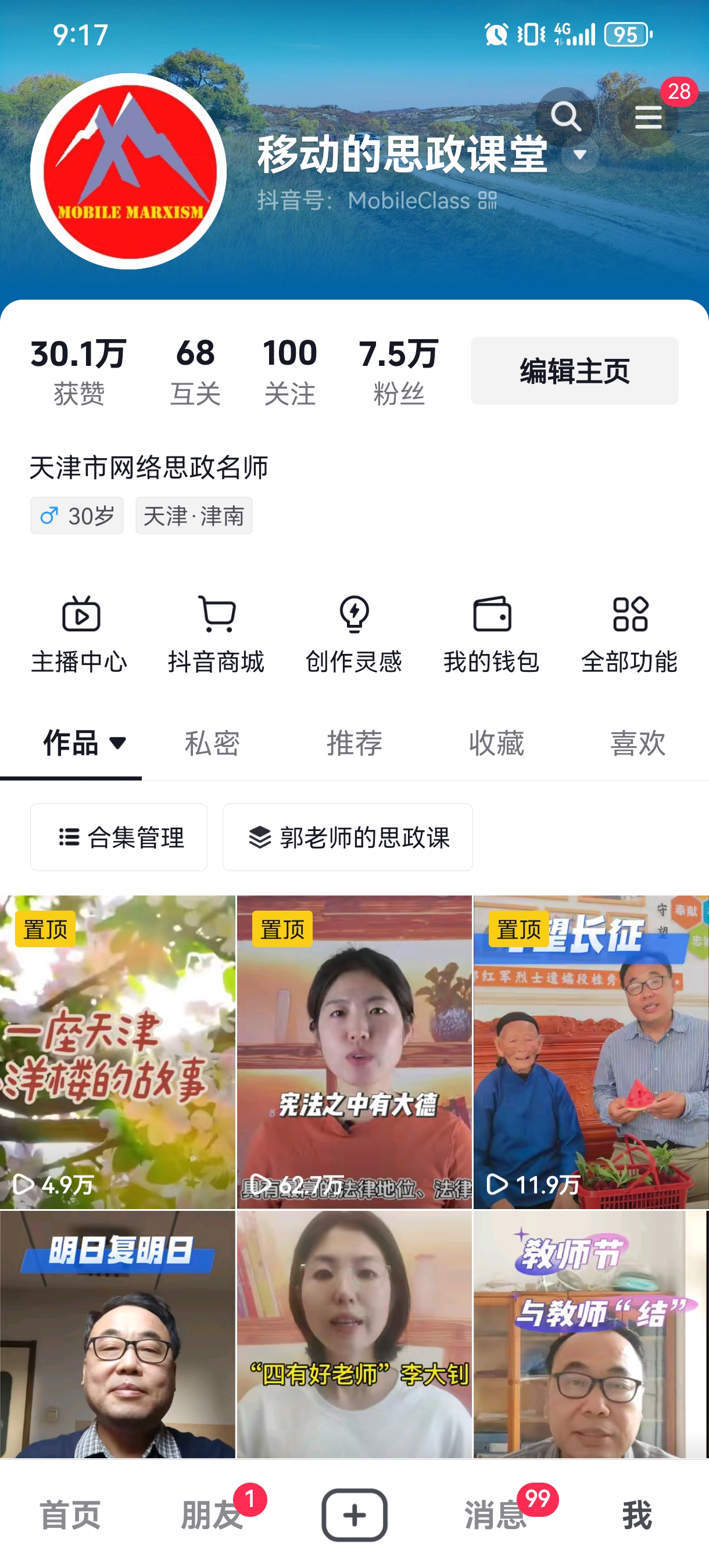This screenshot has height=1568, width=709.
Task: Open the 郭老师的思政课 collection
Action: click(x=347, y=837)
